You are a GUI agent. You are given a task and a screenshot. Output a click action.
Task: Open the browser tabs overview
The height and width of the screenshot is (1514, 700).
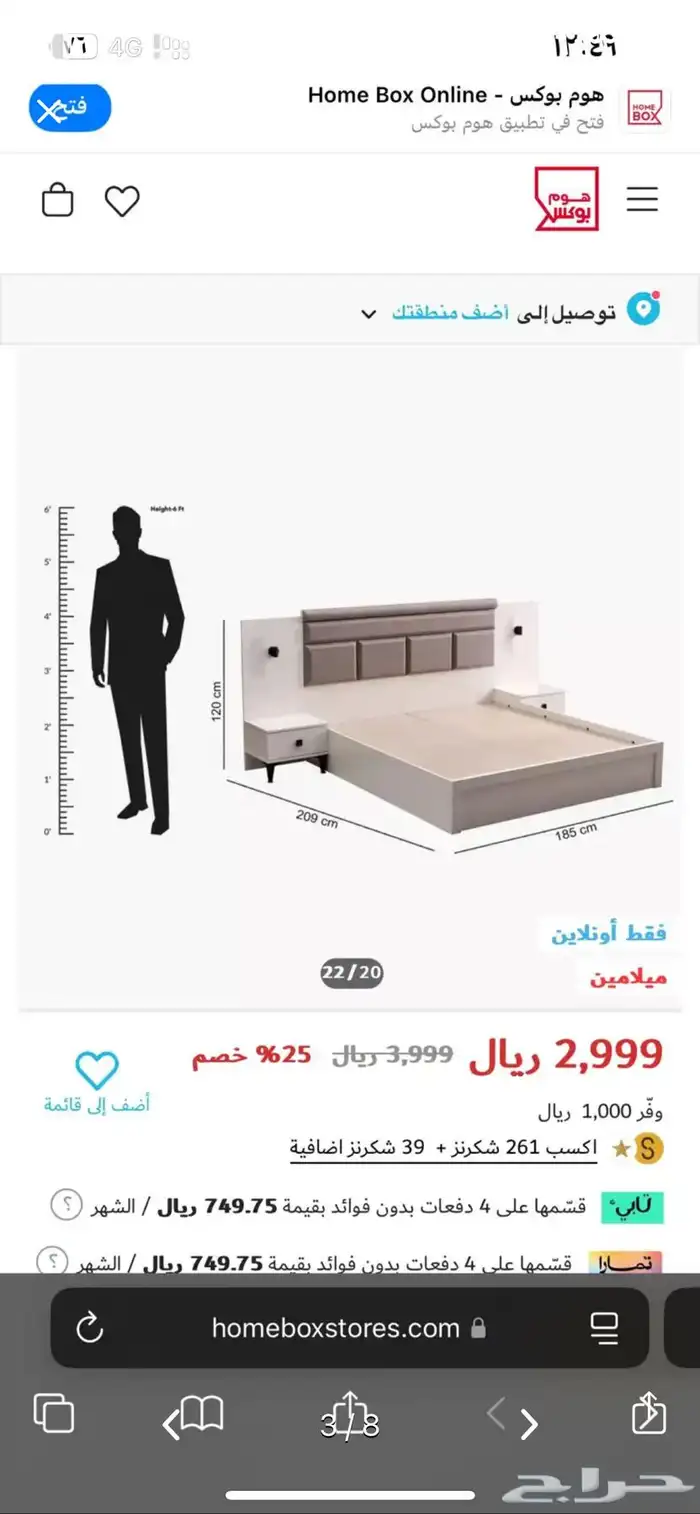(54, 1414)
